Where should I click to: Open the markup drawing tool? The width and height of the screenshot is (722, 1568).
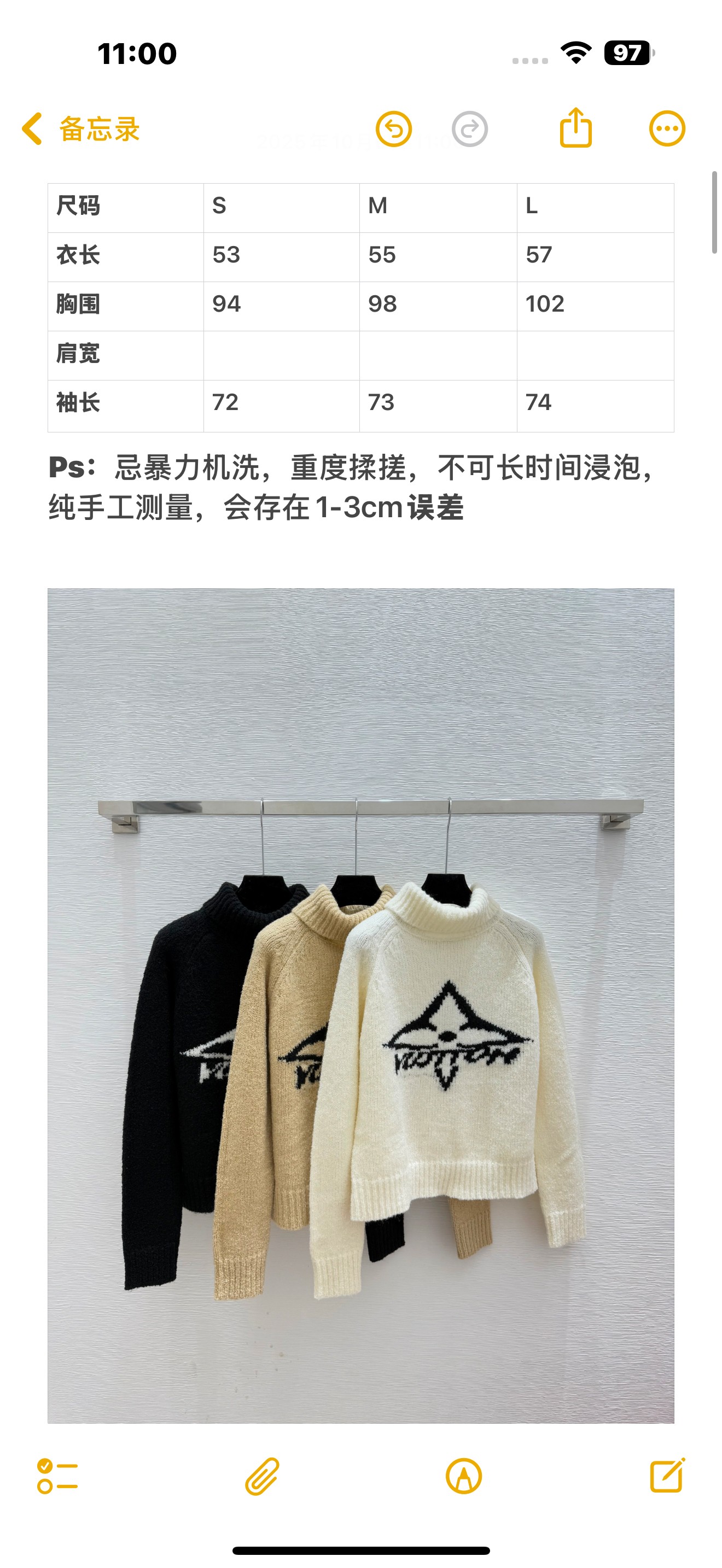point(464,1476)
